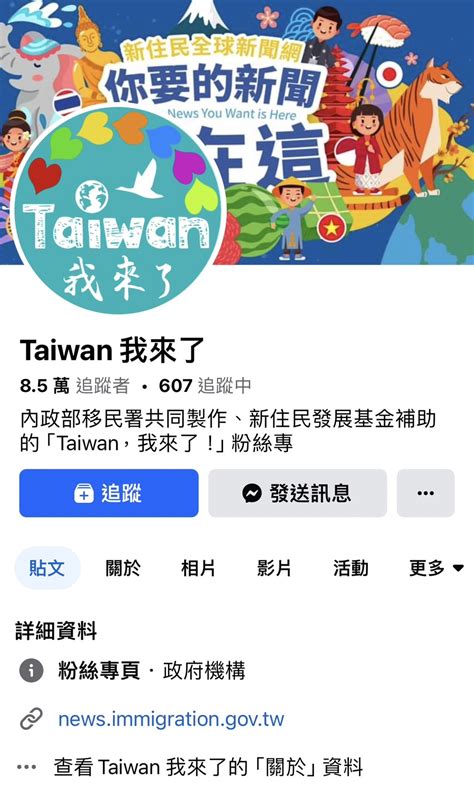Screen dimensions: 474x791
Task: Open the round Taiwan profile picture
Action: 119,211
